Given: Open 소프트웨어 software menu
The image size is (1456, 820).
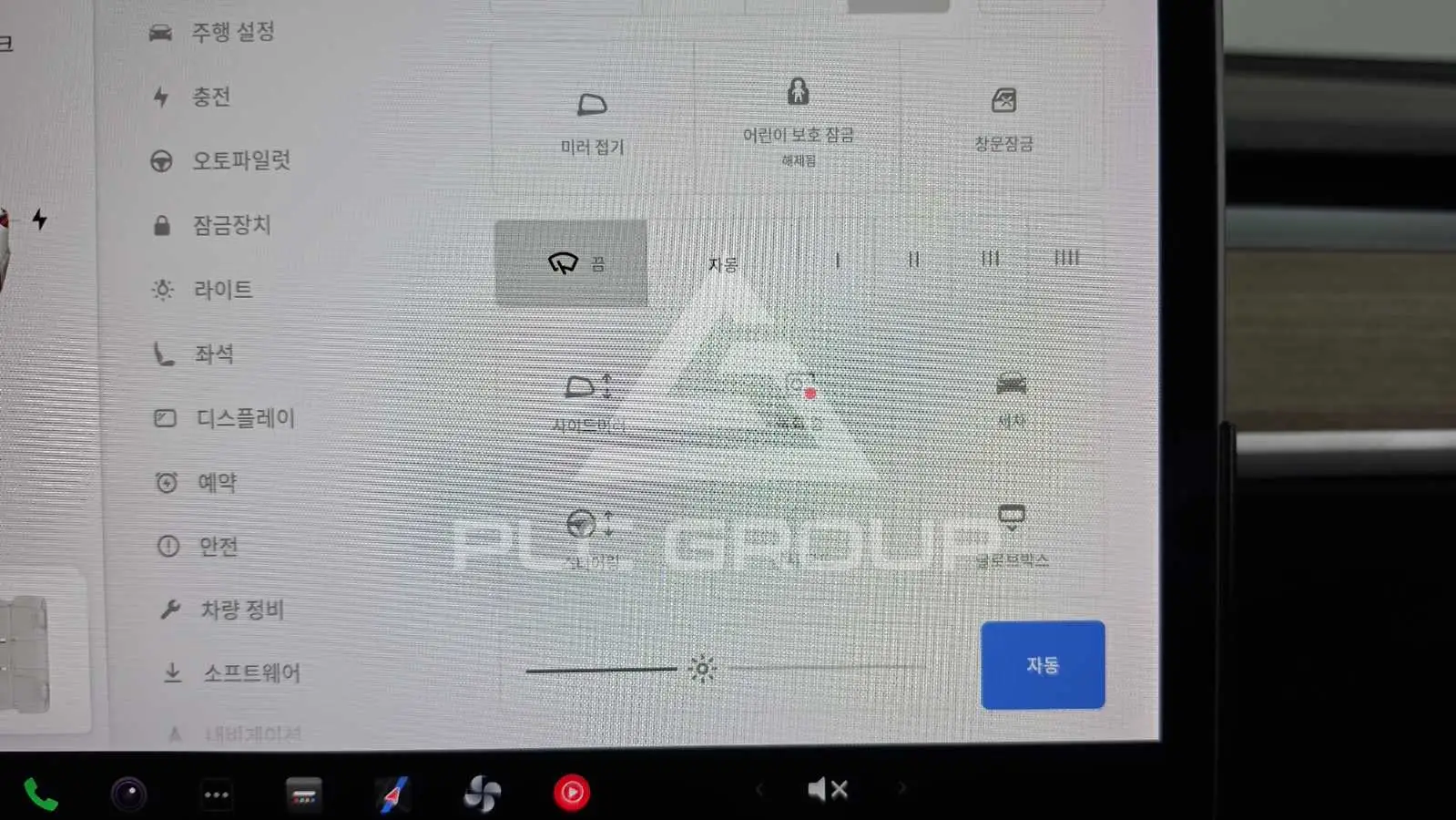Looking at the screenshot, I should click(x=231, y=673).
